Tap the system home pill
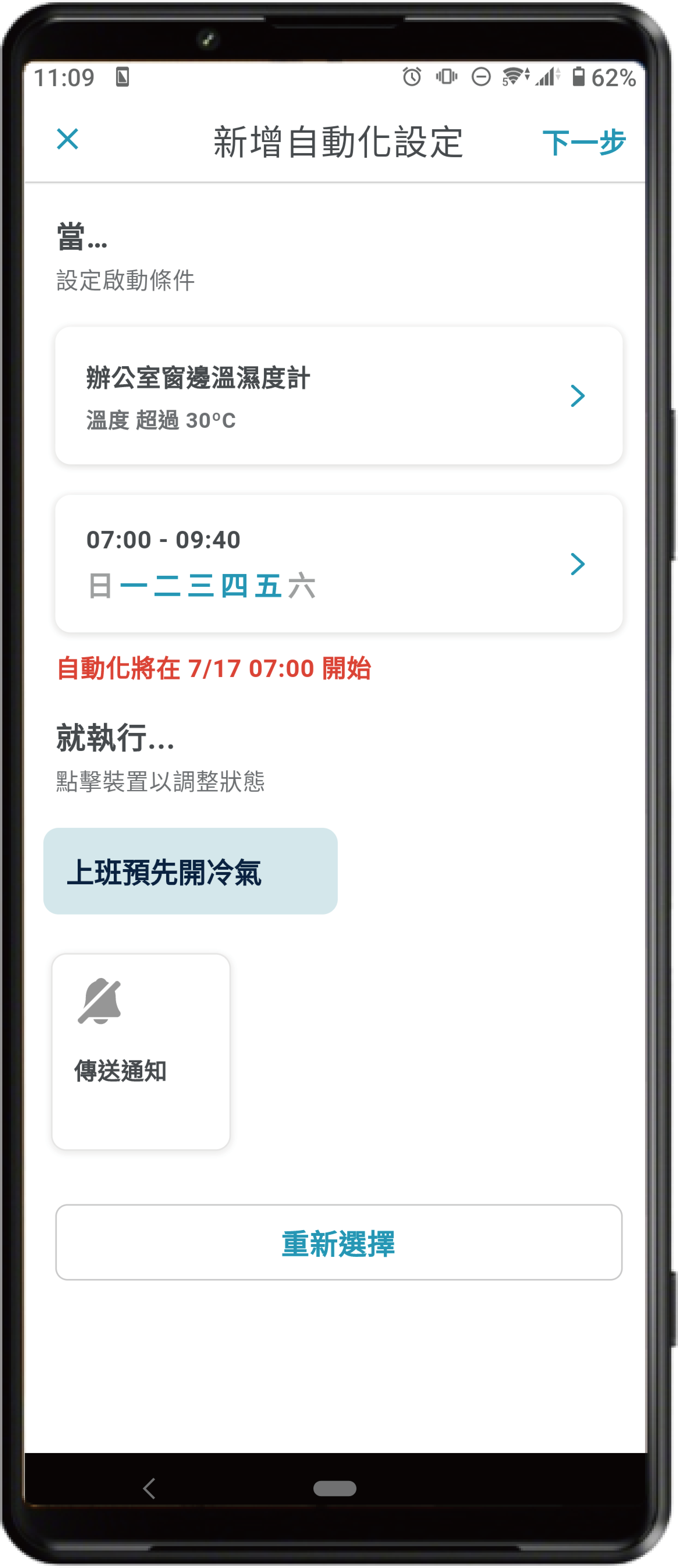 (x=335, y=1488)
